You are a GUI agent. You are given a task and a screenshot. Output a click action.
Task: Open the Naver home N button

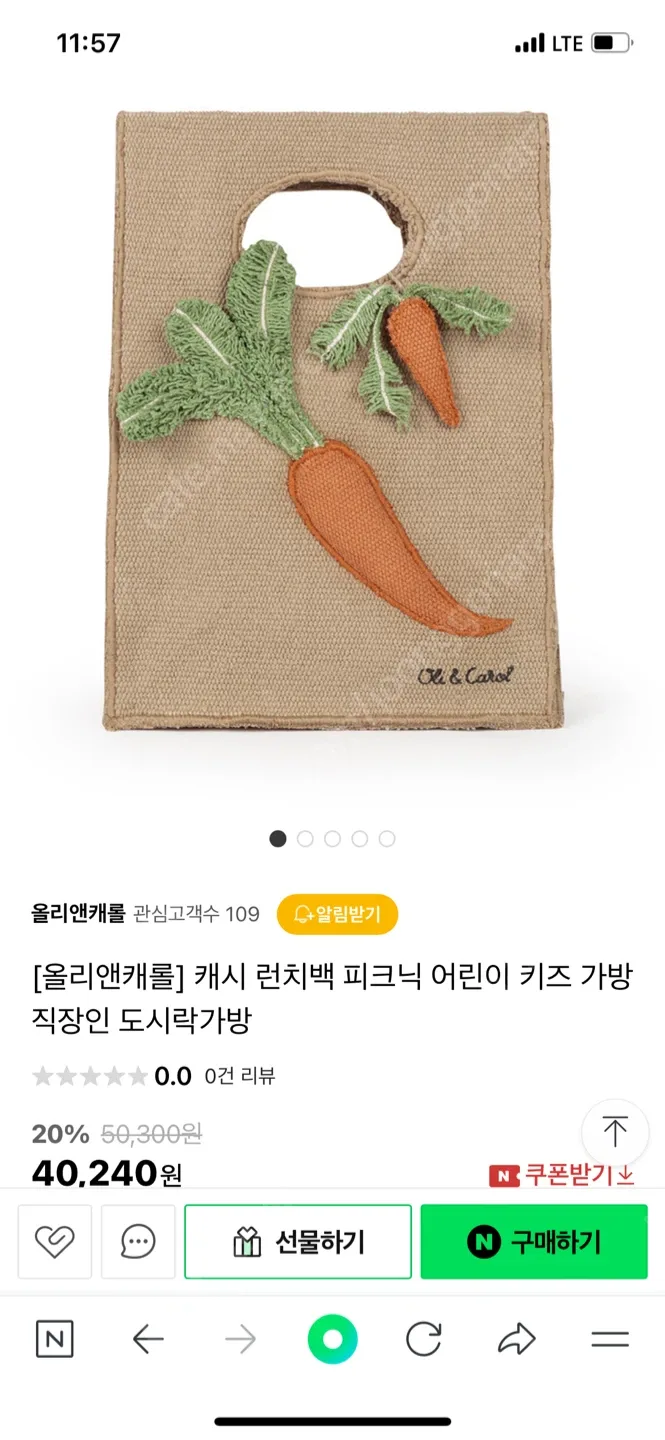click(x=55, y=1339)
